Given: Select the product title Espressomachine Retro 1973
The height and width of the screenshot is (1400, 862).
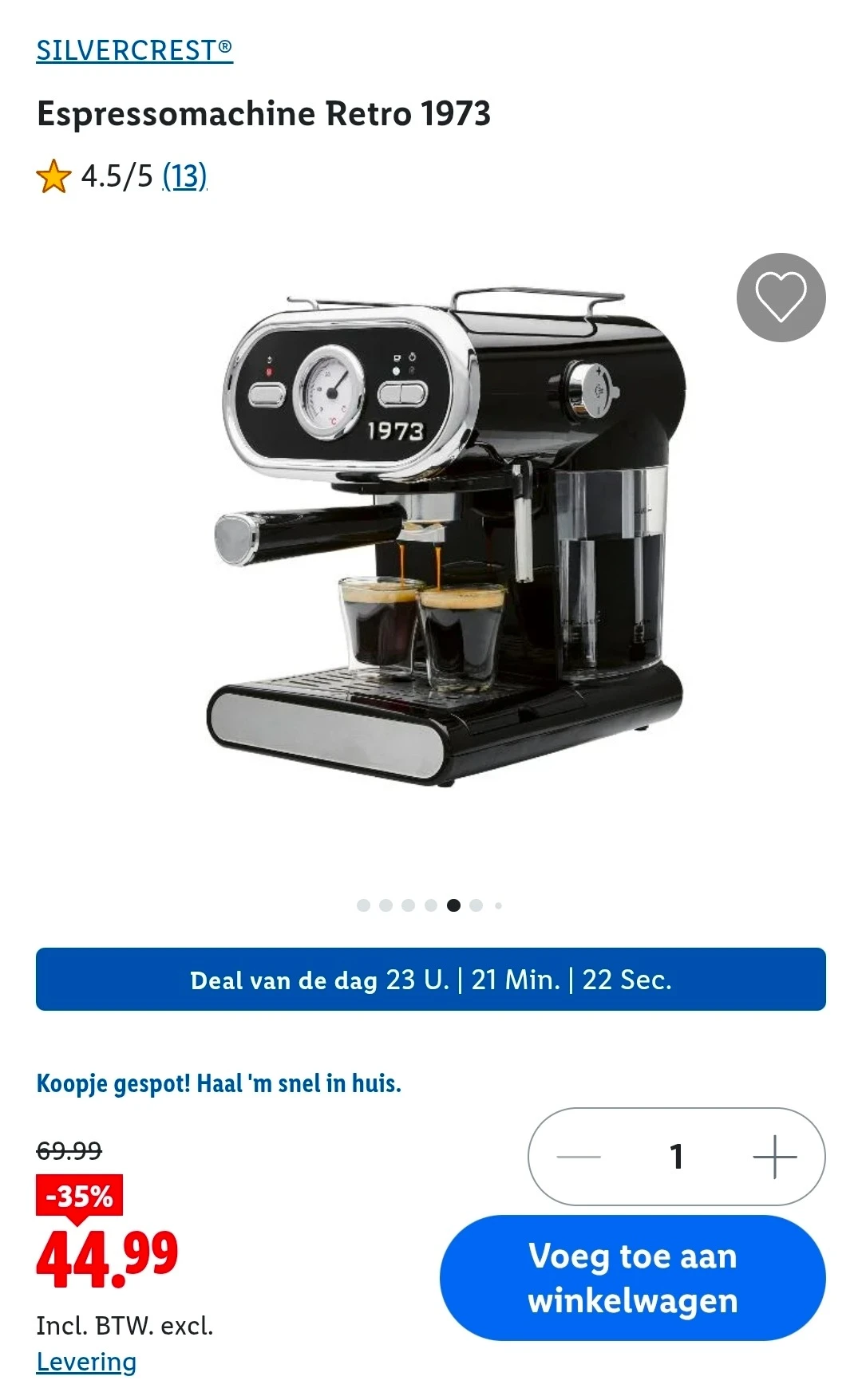Looking at the screenshot, I should pos(263,114).
